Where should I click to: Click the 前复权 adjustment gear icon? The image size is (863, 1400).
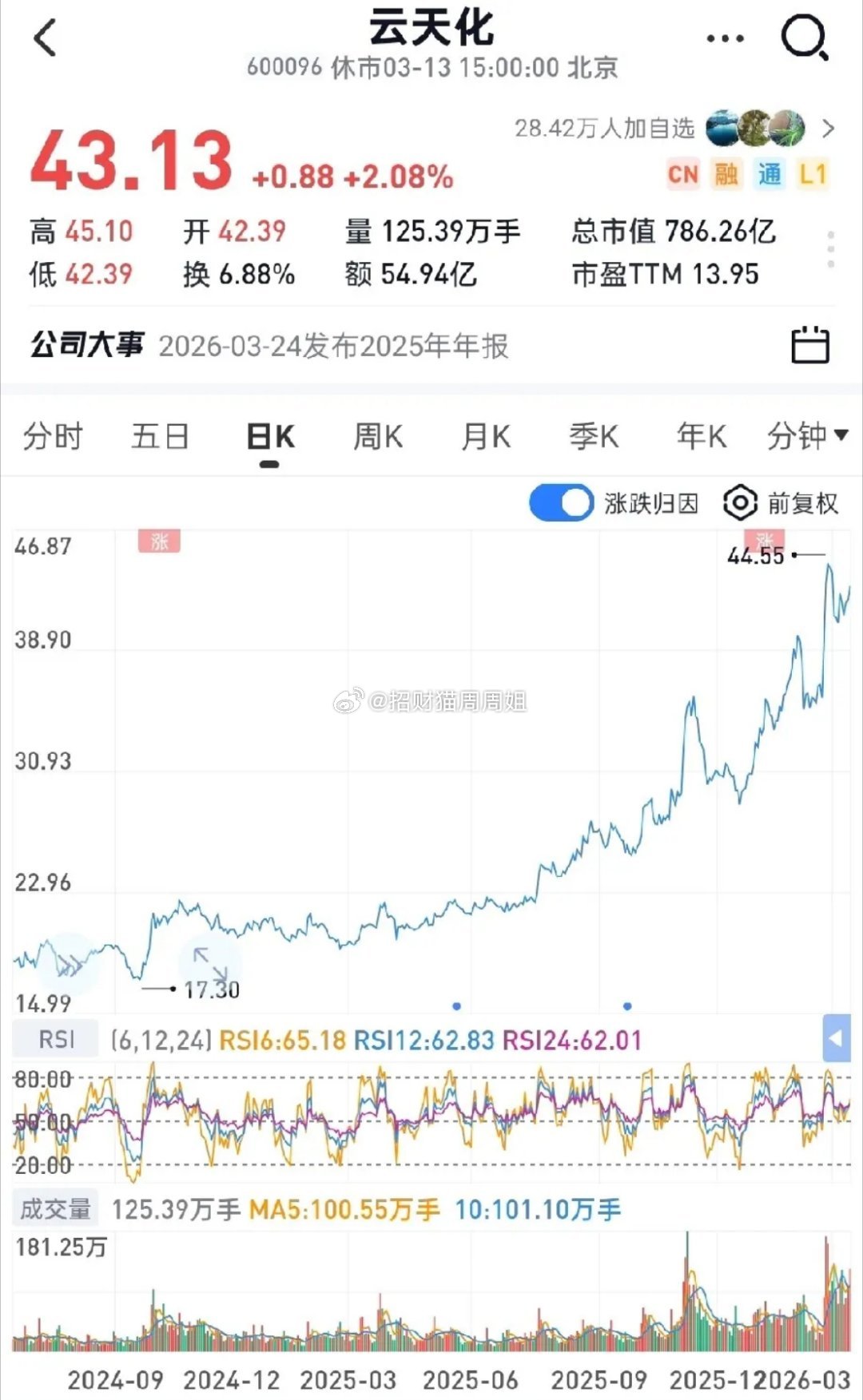click(x=739, y=502)
